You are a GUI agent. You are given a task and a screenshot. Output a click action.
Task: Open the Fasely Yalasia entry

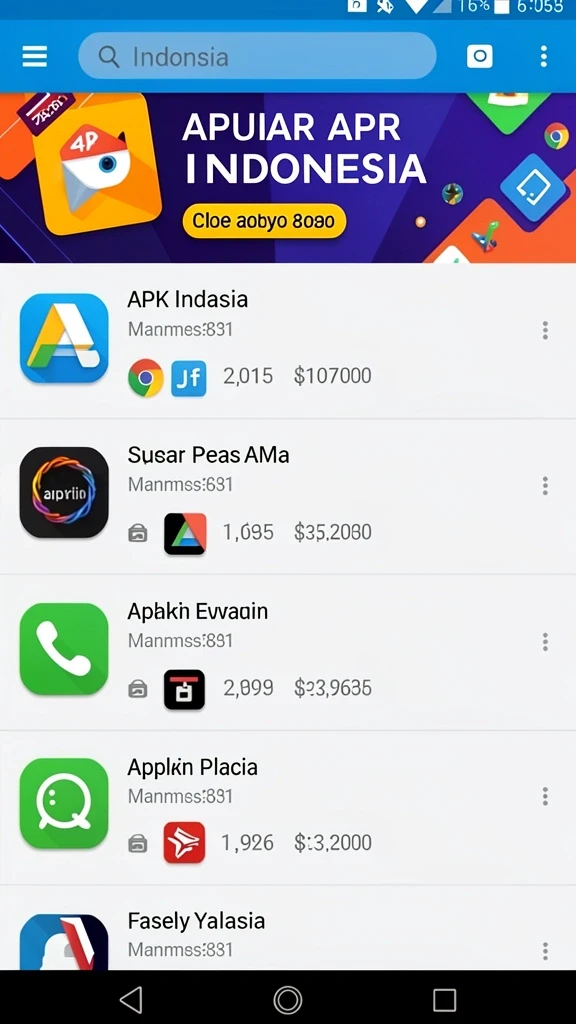(288, 928)
